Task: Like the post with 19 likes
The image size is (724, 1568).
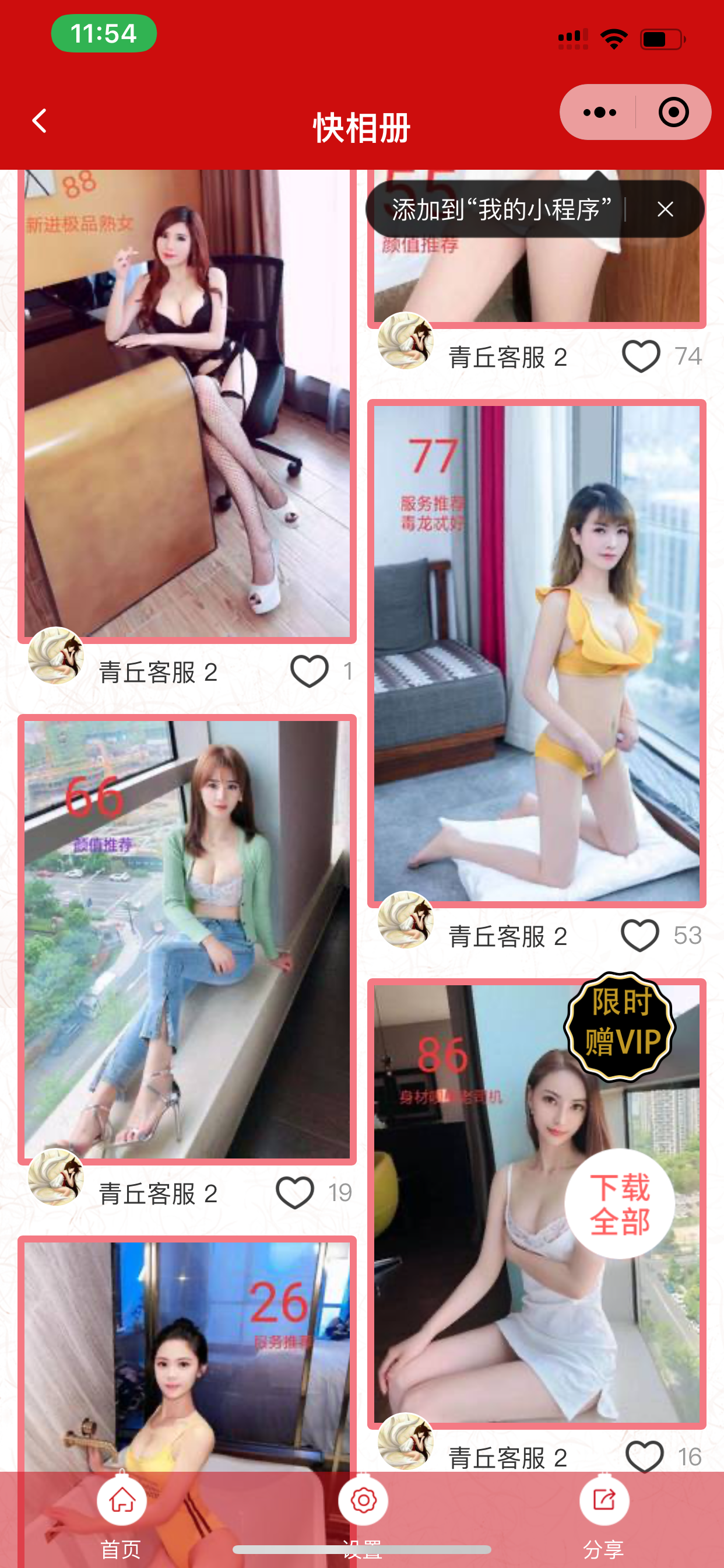Action: [x=294, y=1192]
